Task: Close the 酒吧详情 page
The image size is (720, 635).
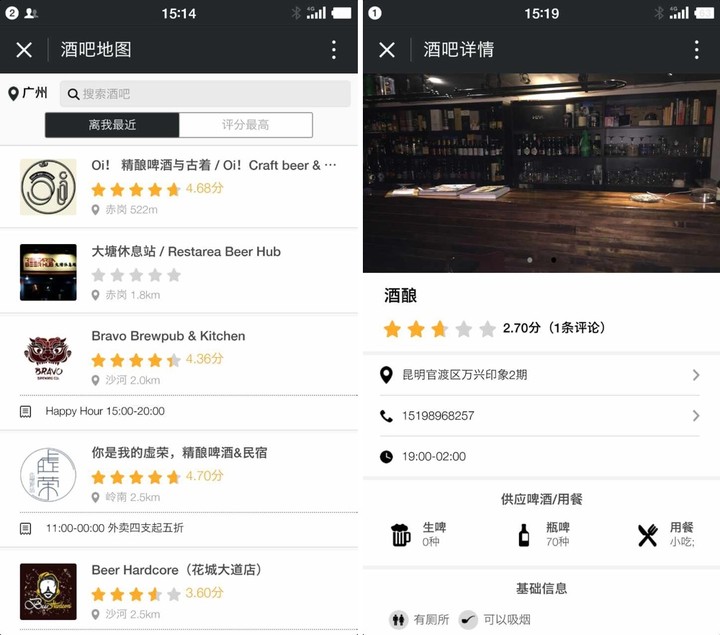Action: pyautogui.click(x=387, y=50)
